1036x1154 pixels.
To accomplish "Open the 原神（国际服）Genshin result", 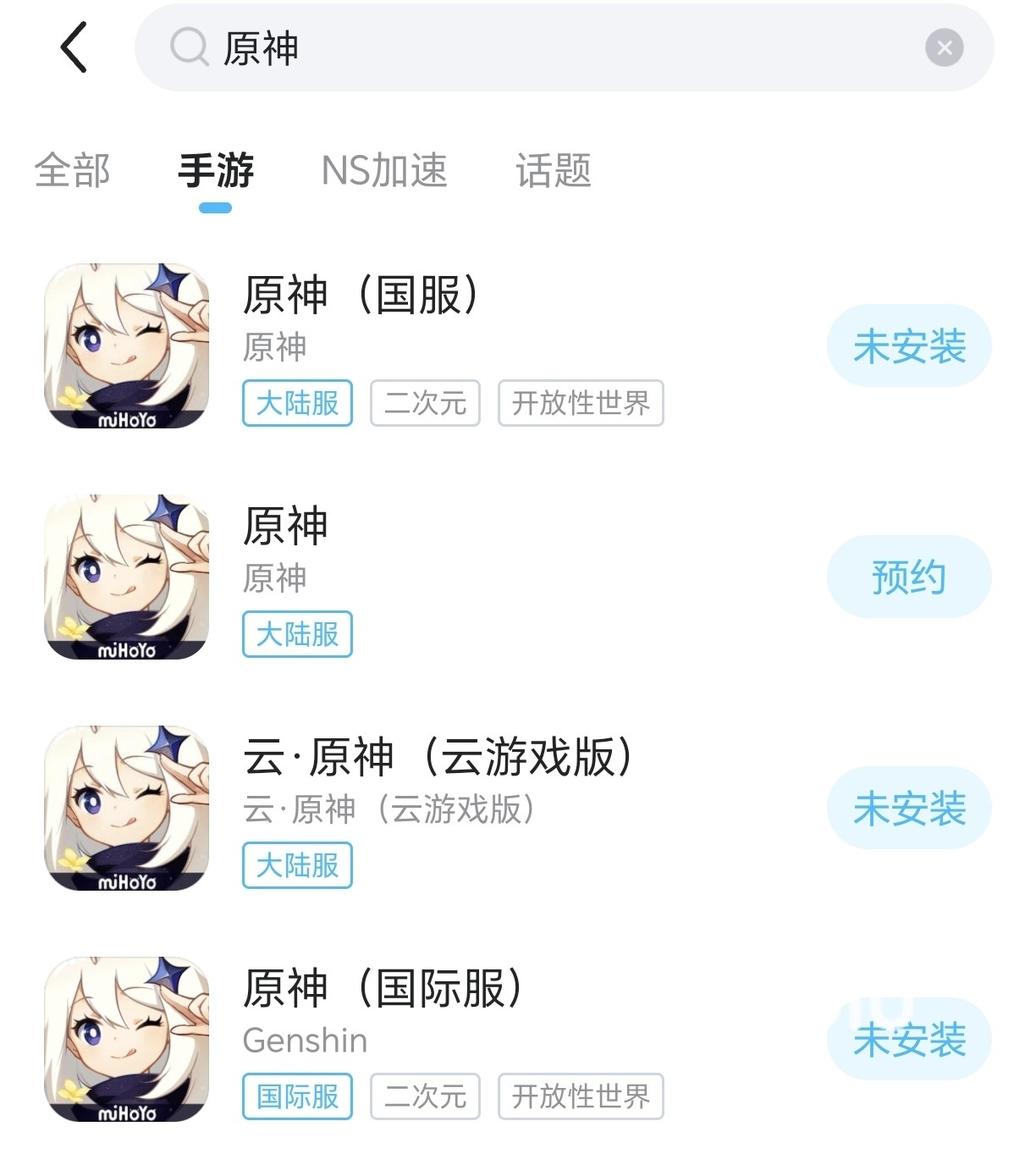I will point(383,989).
